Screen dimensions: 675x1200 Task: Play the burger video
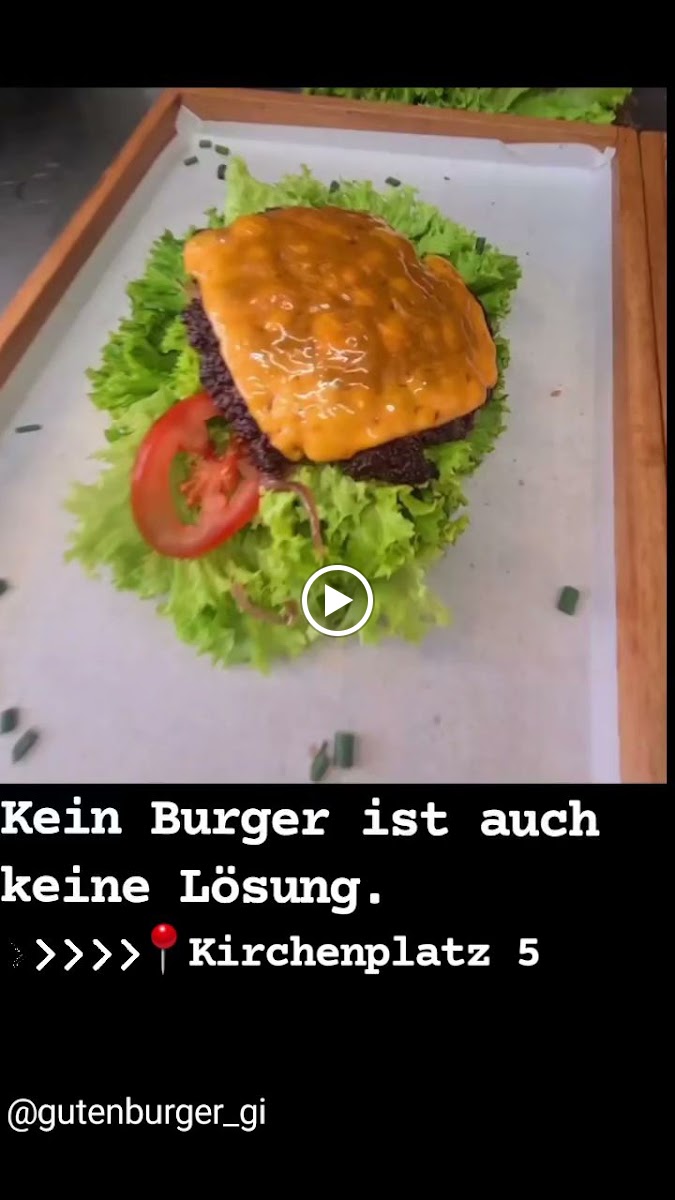tap(337, 601)
